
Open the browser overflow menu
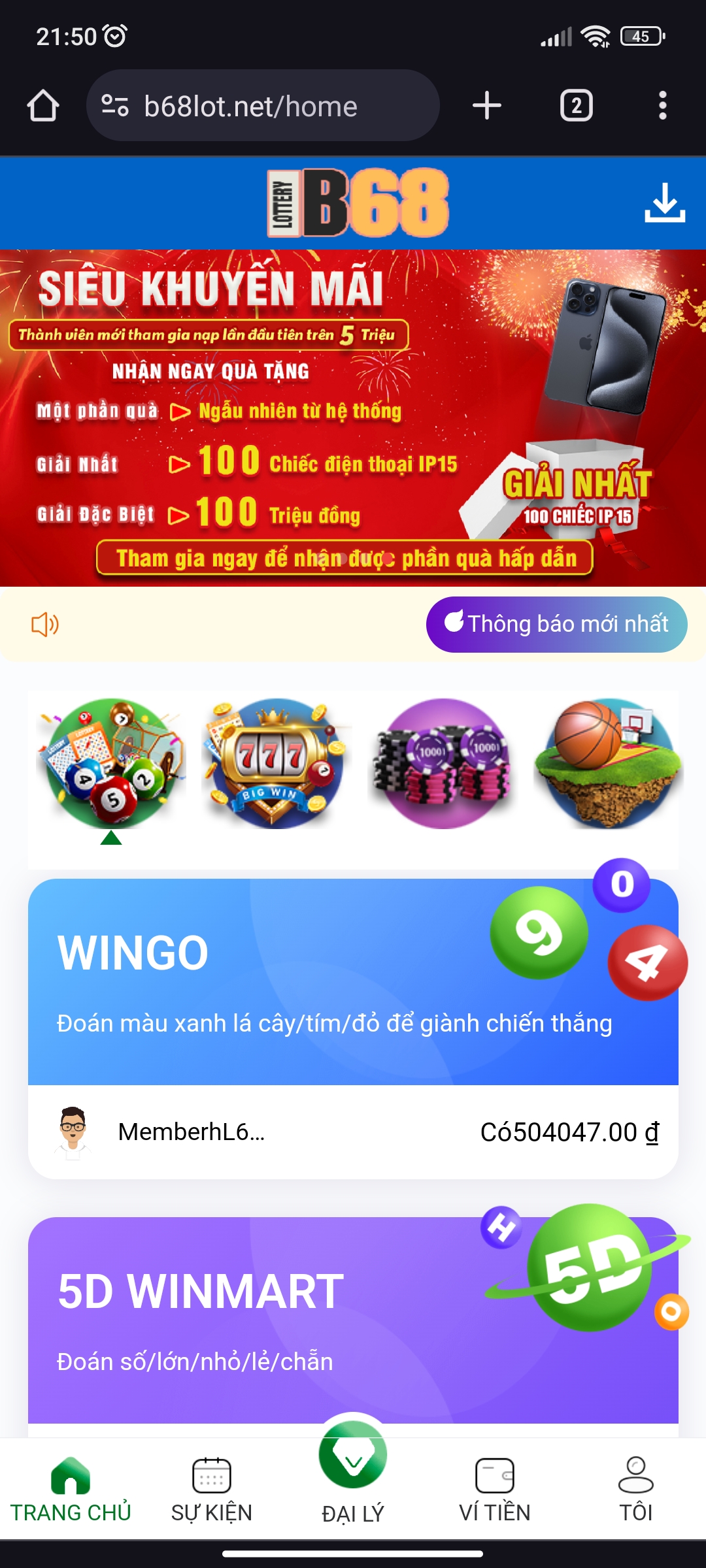click(x=662, y=106)
